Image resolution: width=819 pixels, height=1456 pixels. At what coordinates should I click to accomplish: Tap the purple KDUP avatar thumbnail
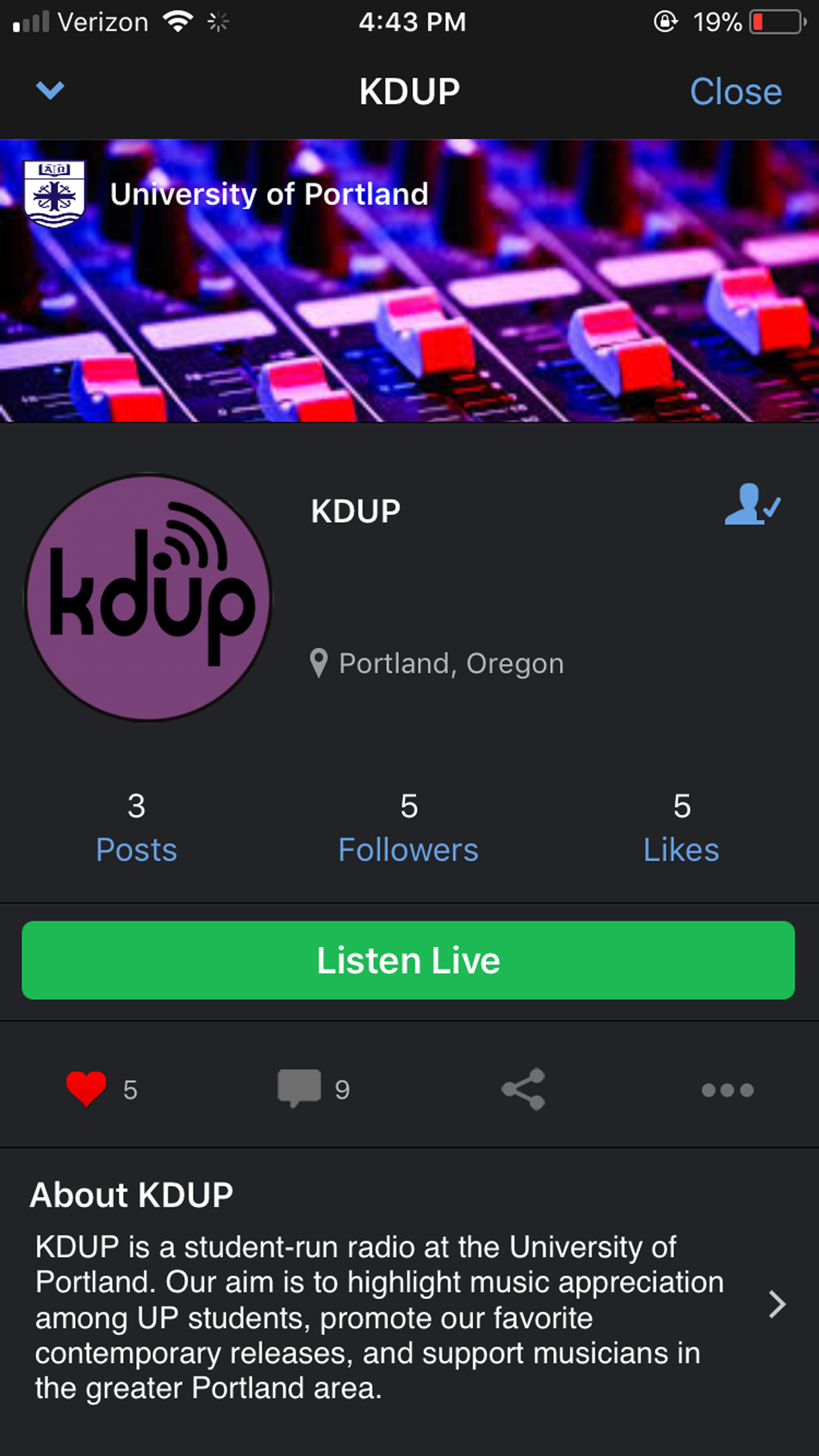pyautogui.click(x=148, y=599)
